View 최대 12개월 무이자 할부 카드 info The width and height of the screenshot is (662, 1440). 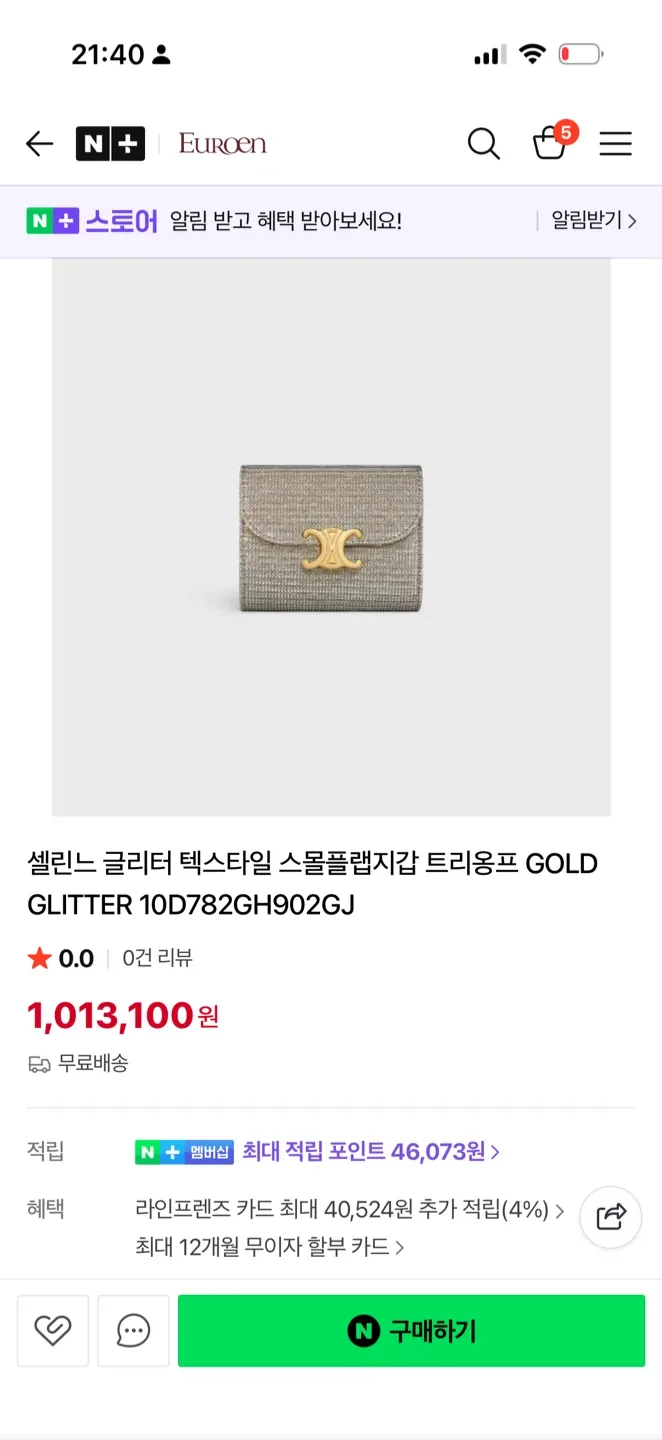click(x=269, y=1247)
